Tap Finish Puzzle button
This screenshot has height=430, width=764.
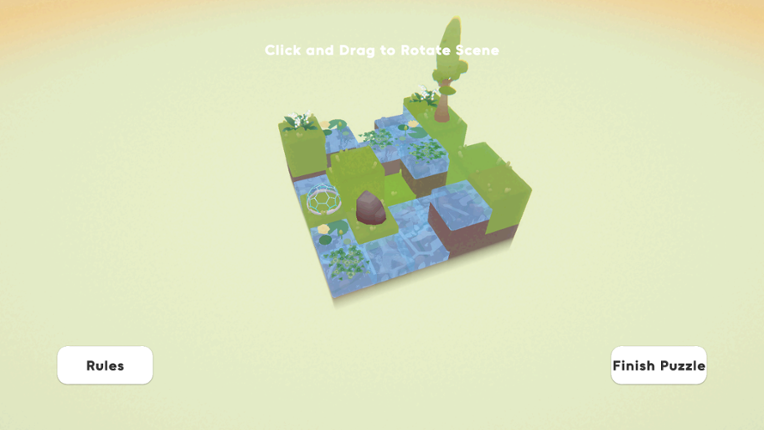(x=658, y=365)
